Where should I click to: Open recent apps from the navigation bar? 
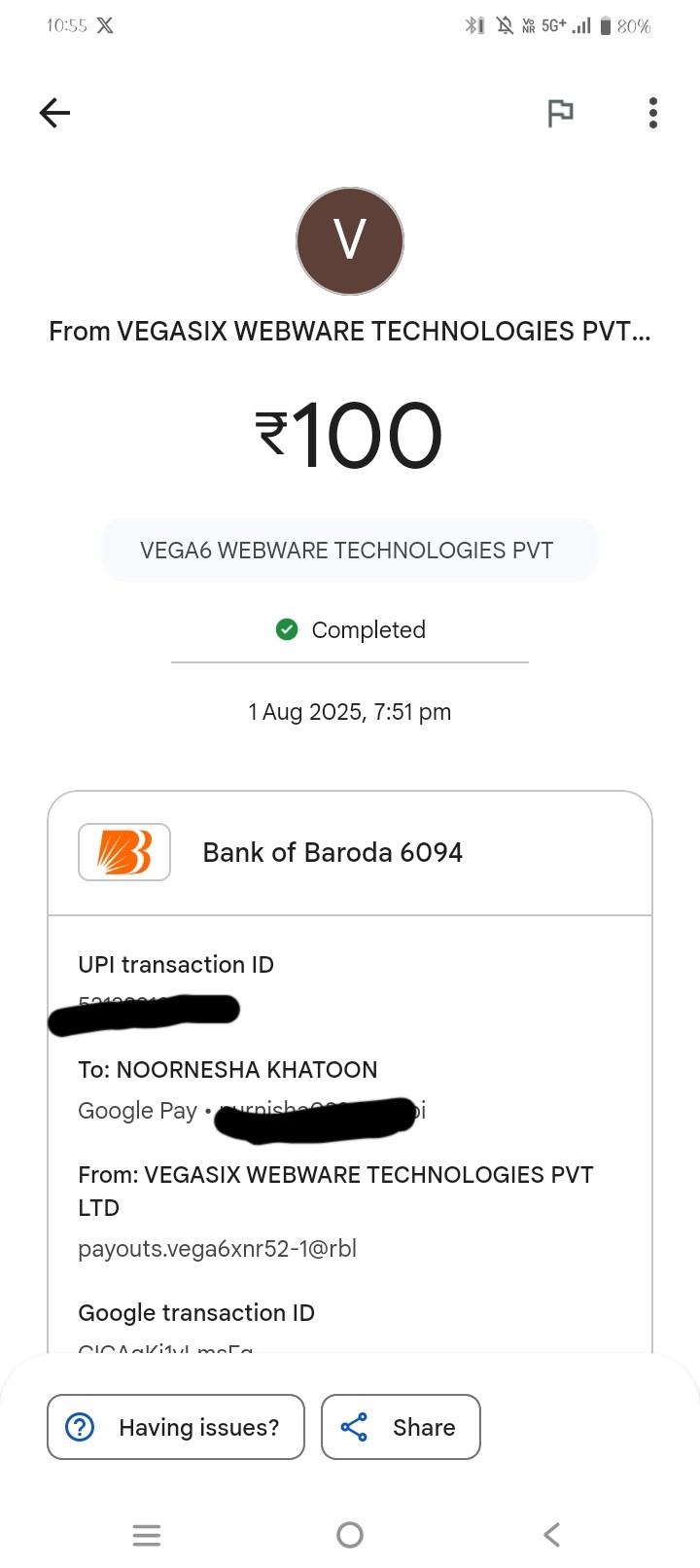[x=147, y=1535]
